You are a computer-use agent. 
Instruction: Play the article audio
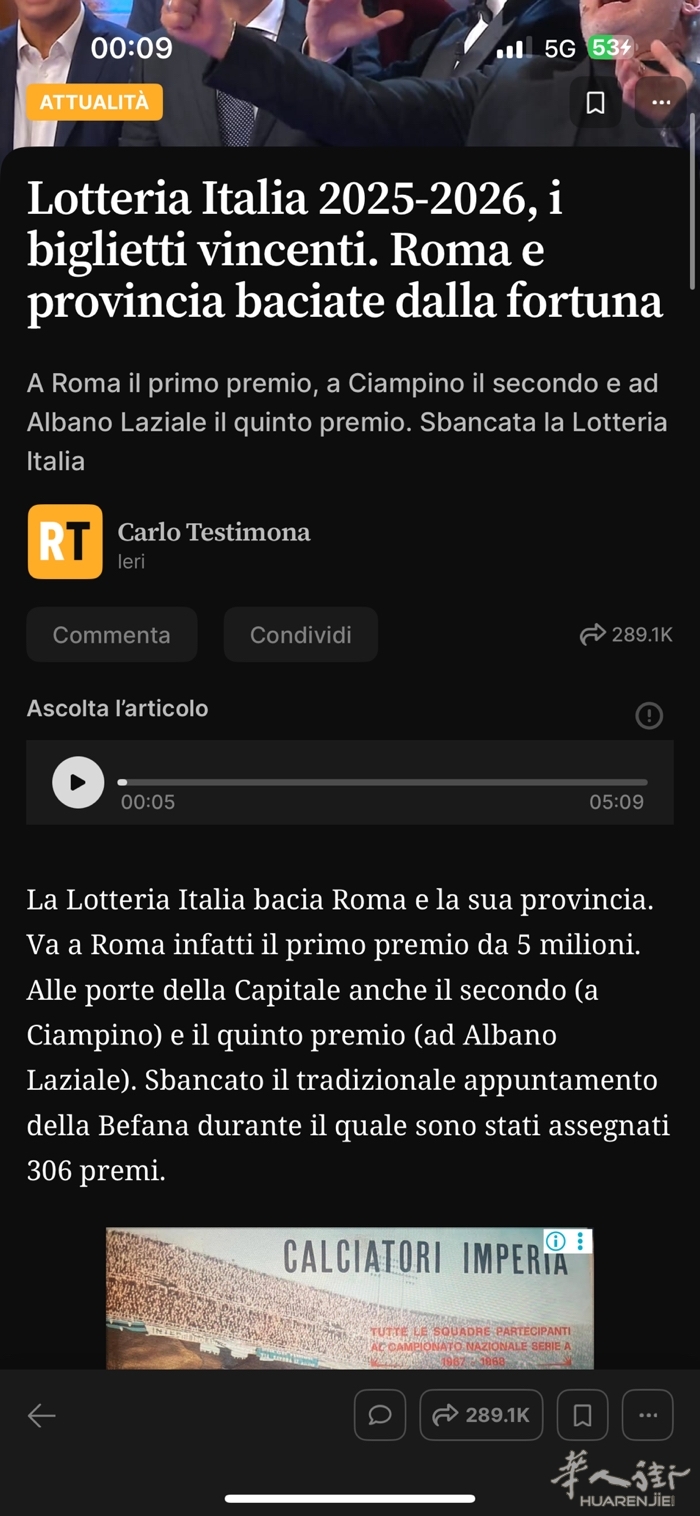click(78, 782)
